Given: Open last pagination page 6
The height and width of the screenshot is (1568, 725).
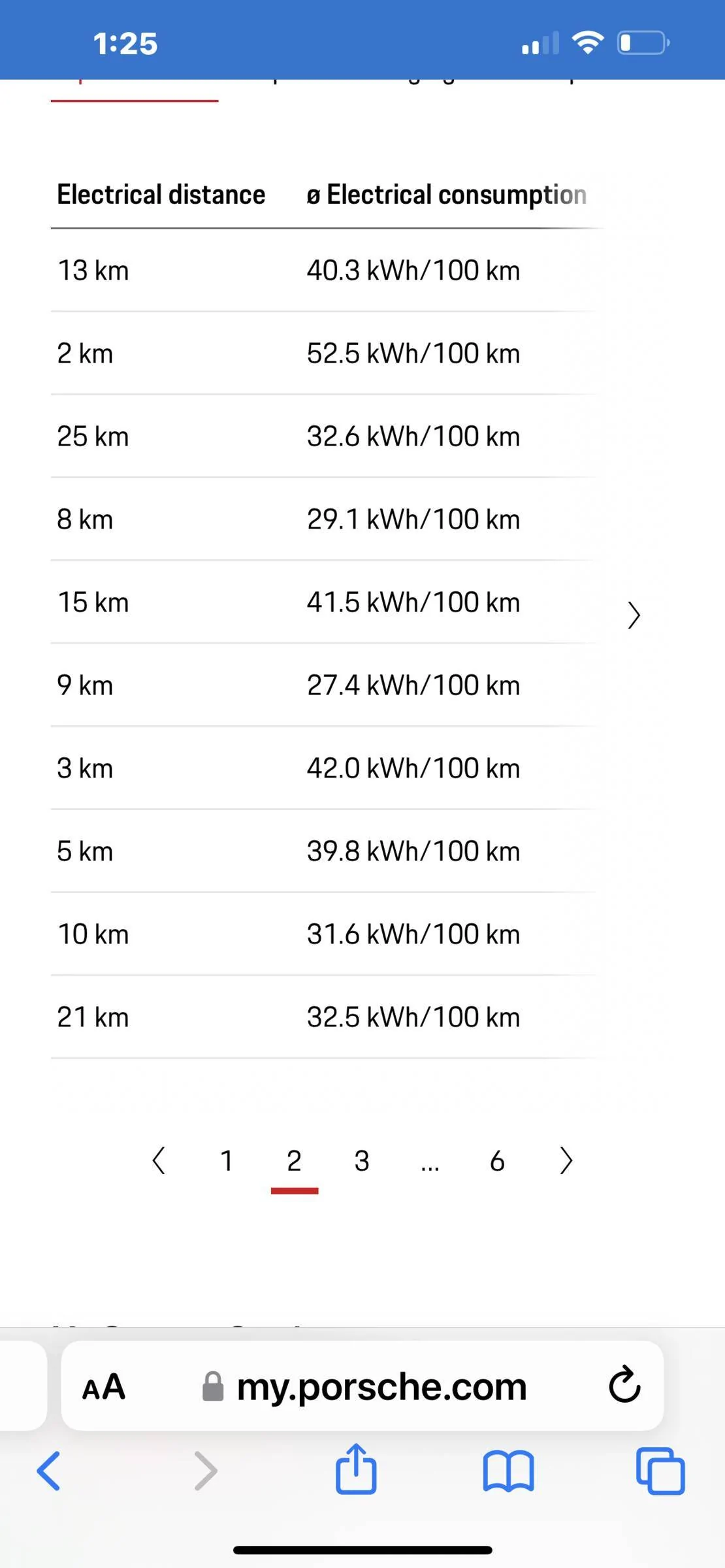Looking at the screenshot, I should click(497, 1161).
